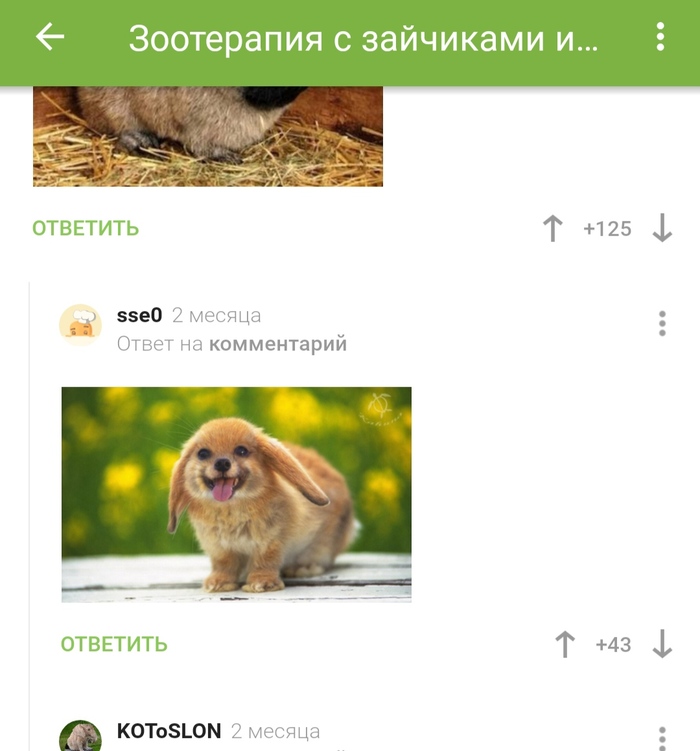Go back using the top arrow

pyautogui.click(x=49, y=38)
